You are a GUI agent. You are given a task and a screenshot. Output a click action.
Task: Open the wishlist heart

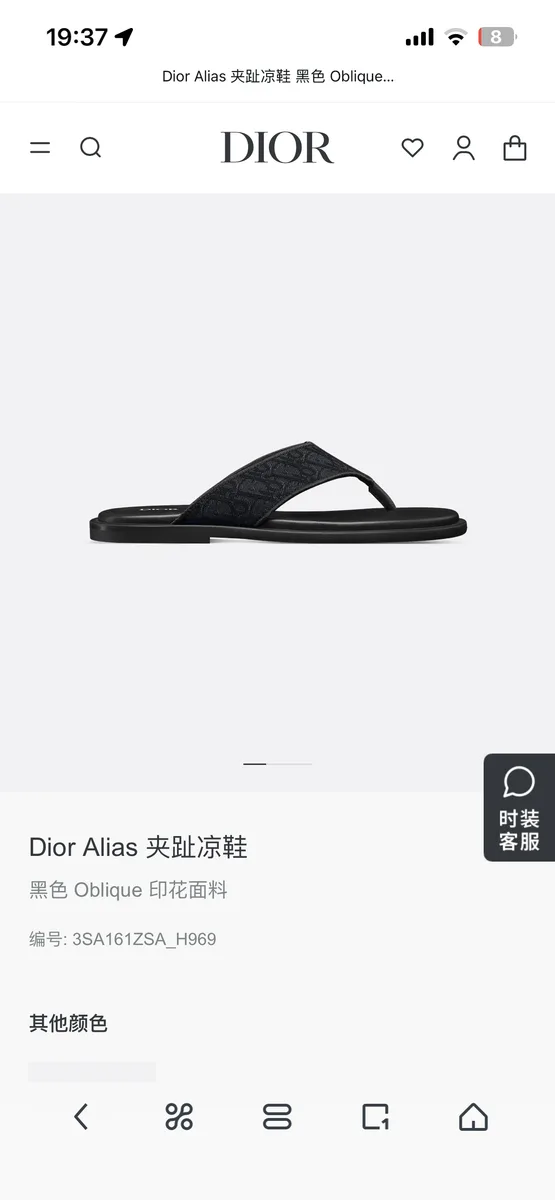click(x=412, y=148)
